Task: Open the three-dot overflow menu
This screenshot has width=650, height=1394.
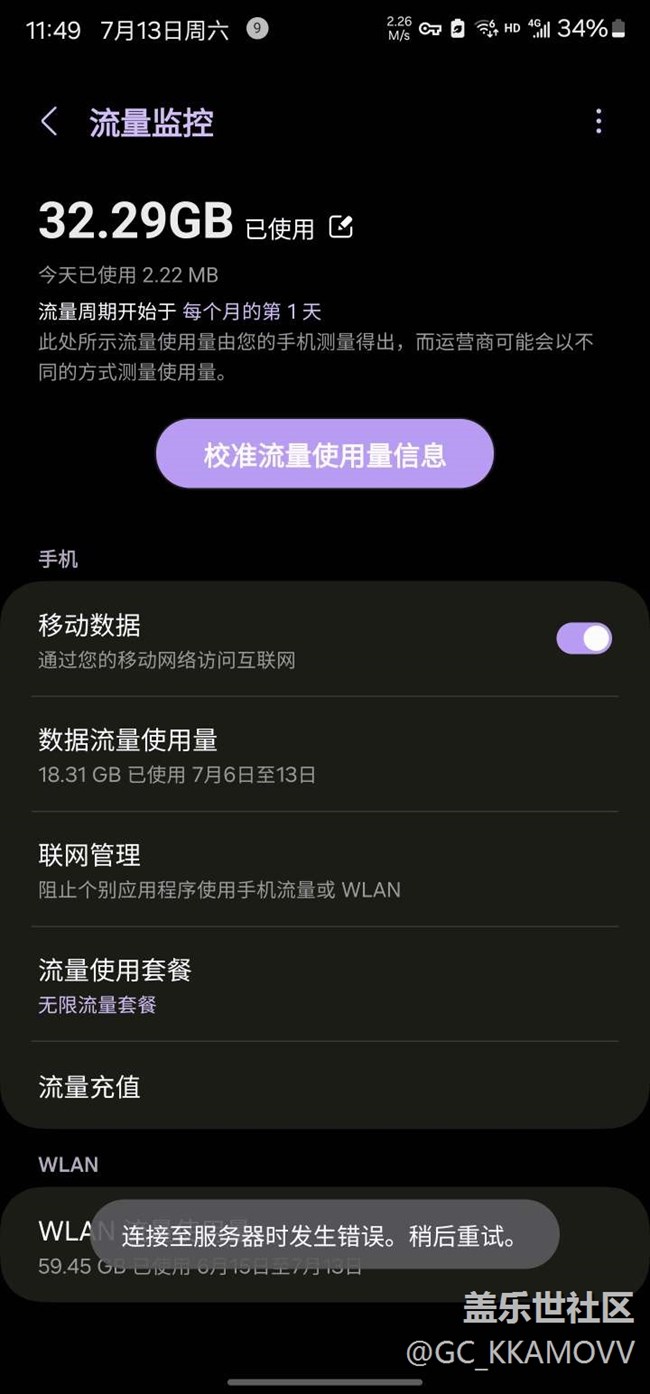Action: tap(598, 122)
